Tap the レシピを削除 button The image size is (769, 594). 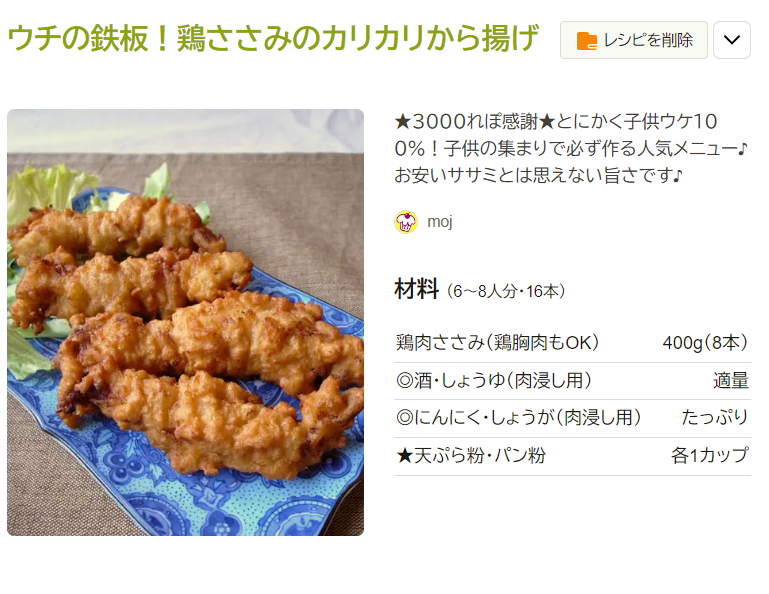tap(634, 40)
